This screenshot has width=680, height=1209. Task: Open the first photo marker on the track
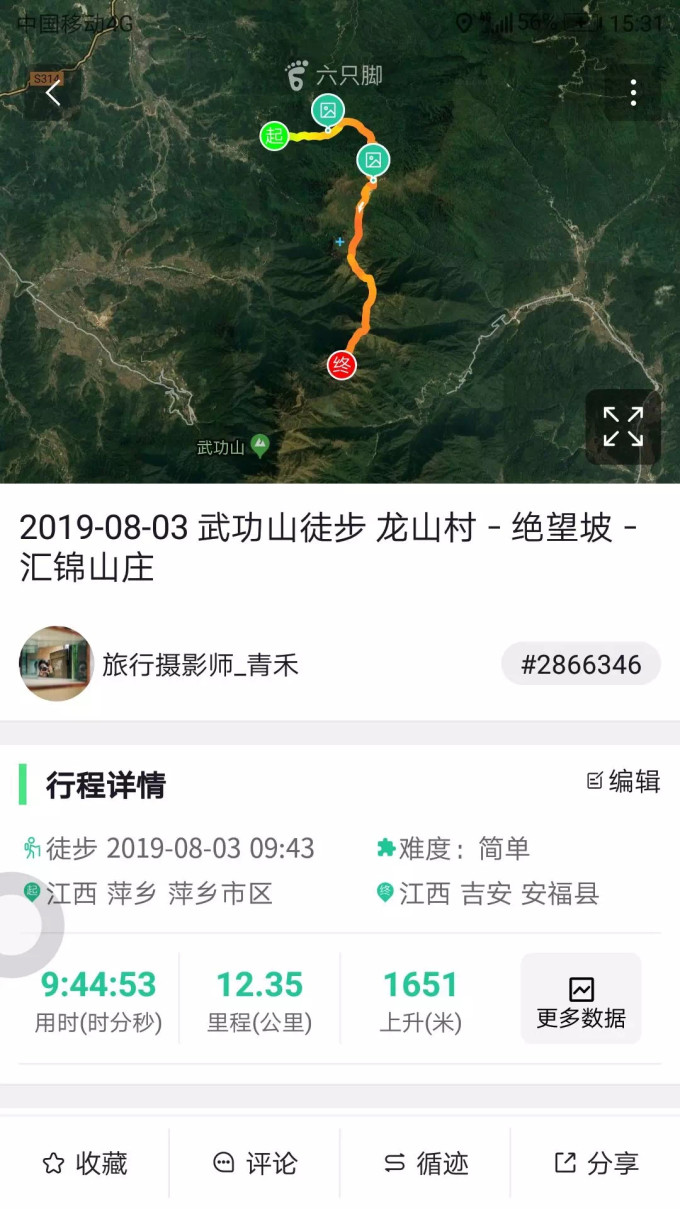[x=327, y=111]
